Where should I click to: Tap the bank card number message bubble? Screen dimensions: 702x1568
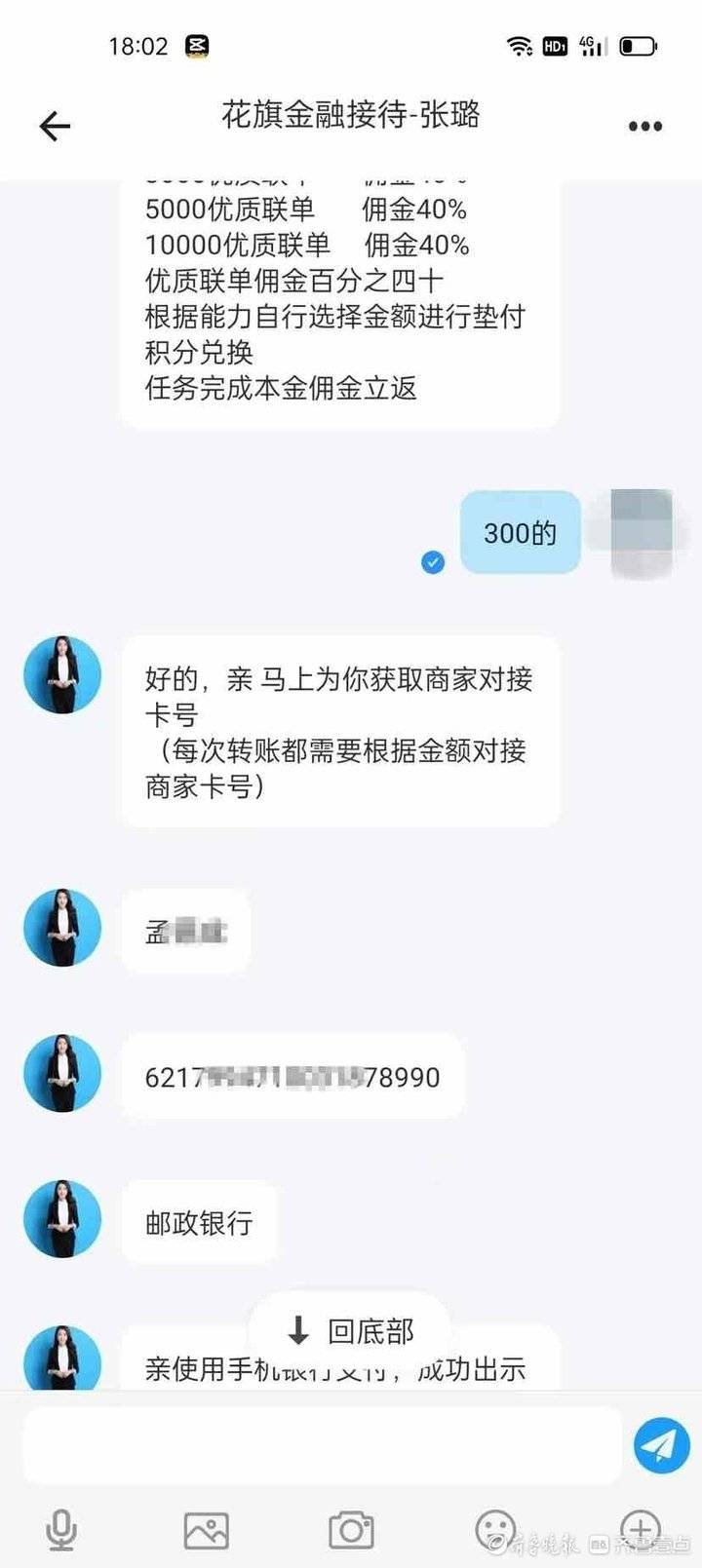pyautogui.click(x=292, y=1078)
